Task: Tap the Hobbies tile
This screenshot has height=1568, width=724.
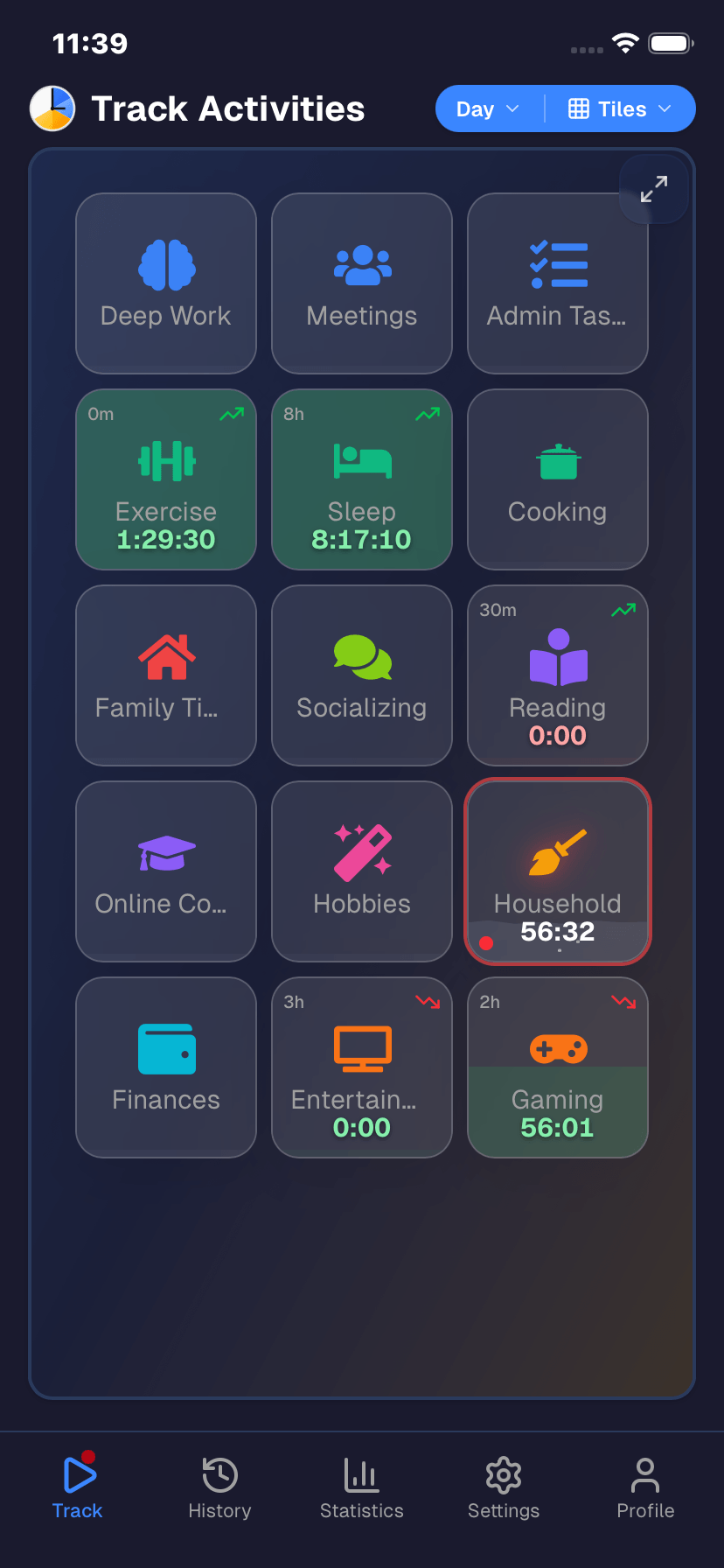Action: pos(362,871)
